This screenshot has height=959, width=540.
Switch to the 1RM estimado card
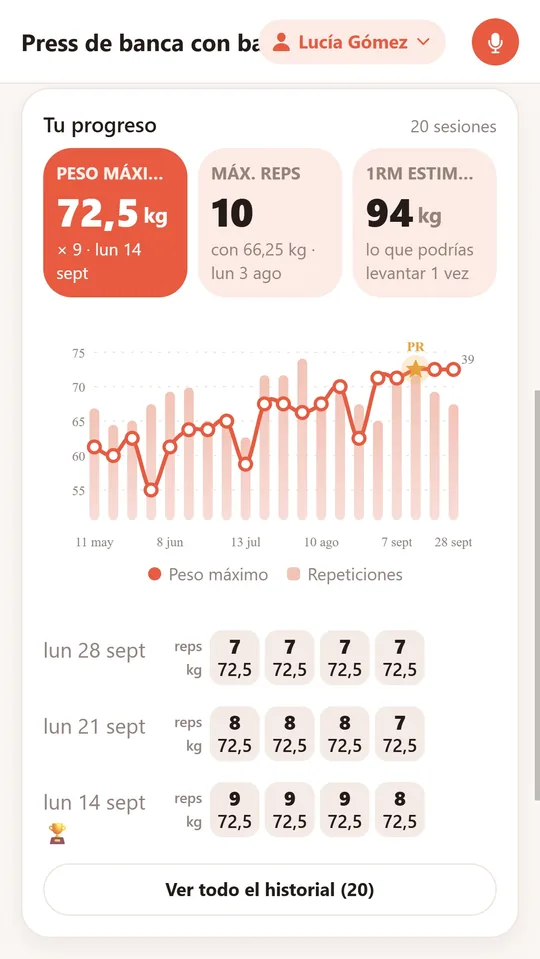(x=424, y=223)
